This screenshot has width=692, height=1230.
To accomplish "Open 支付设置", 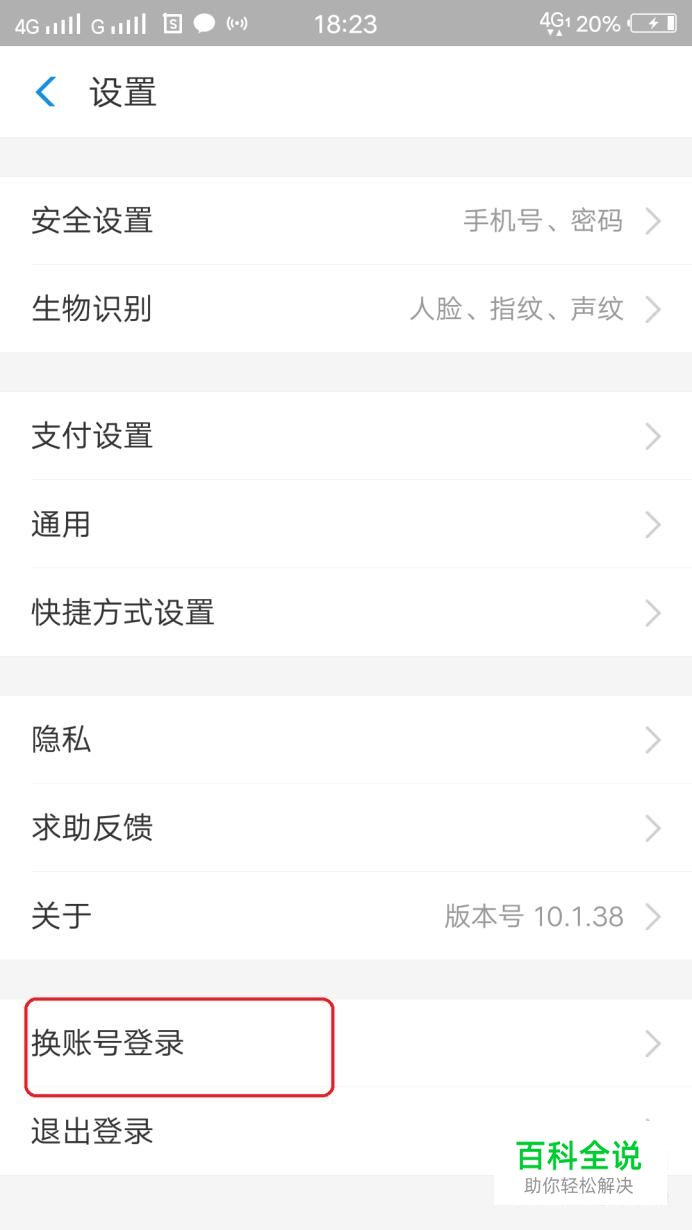I will point(346,436).
